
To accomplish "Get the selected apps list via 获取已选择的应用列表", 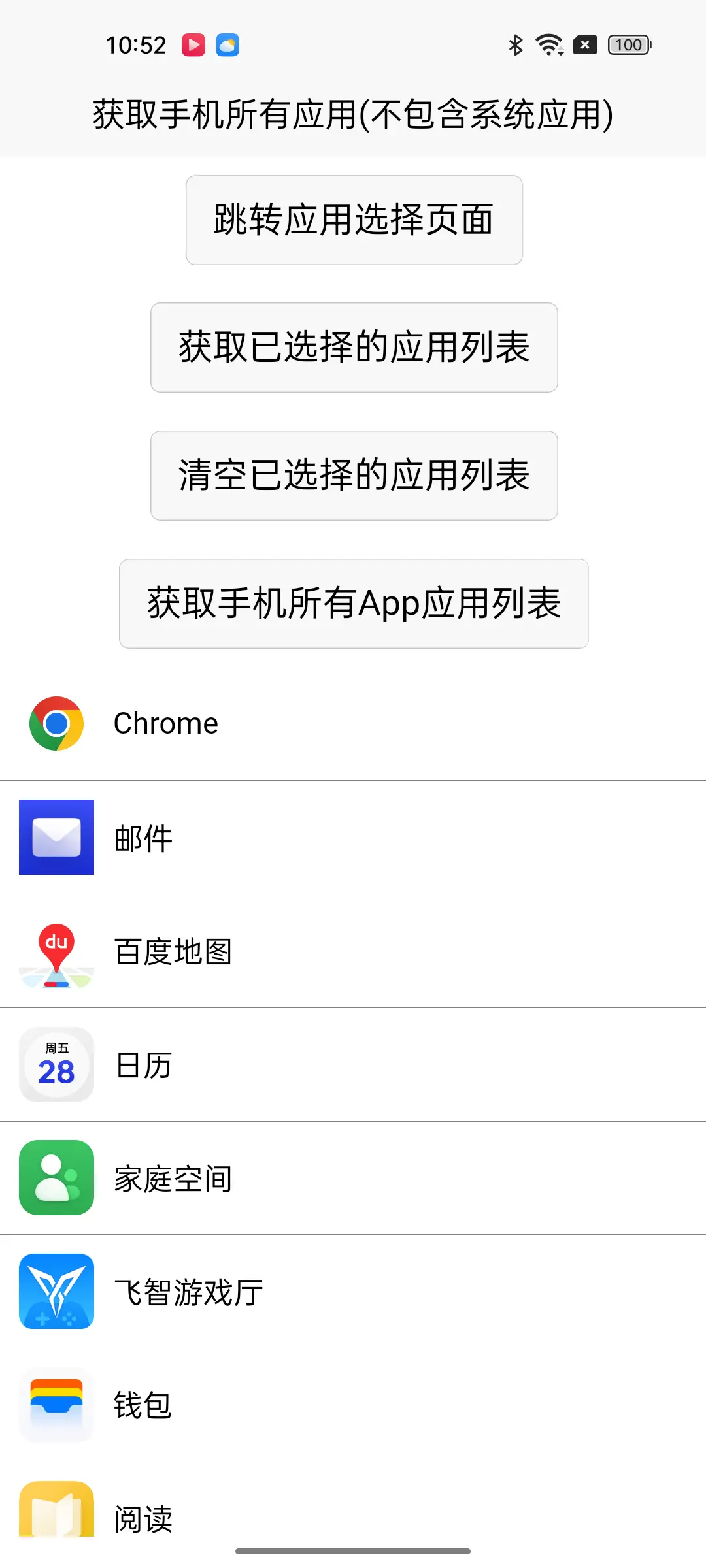I will (x=354, y=348).
